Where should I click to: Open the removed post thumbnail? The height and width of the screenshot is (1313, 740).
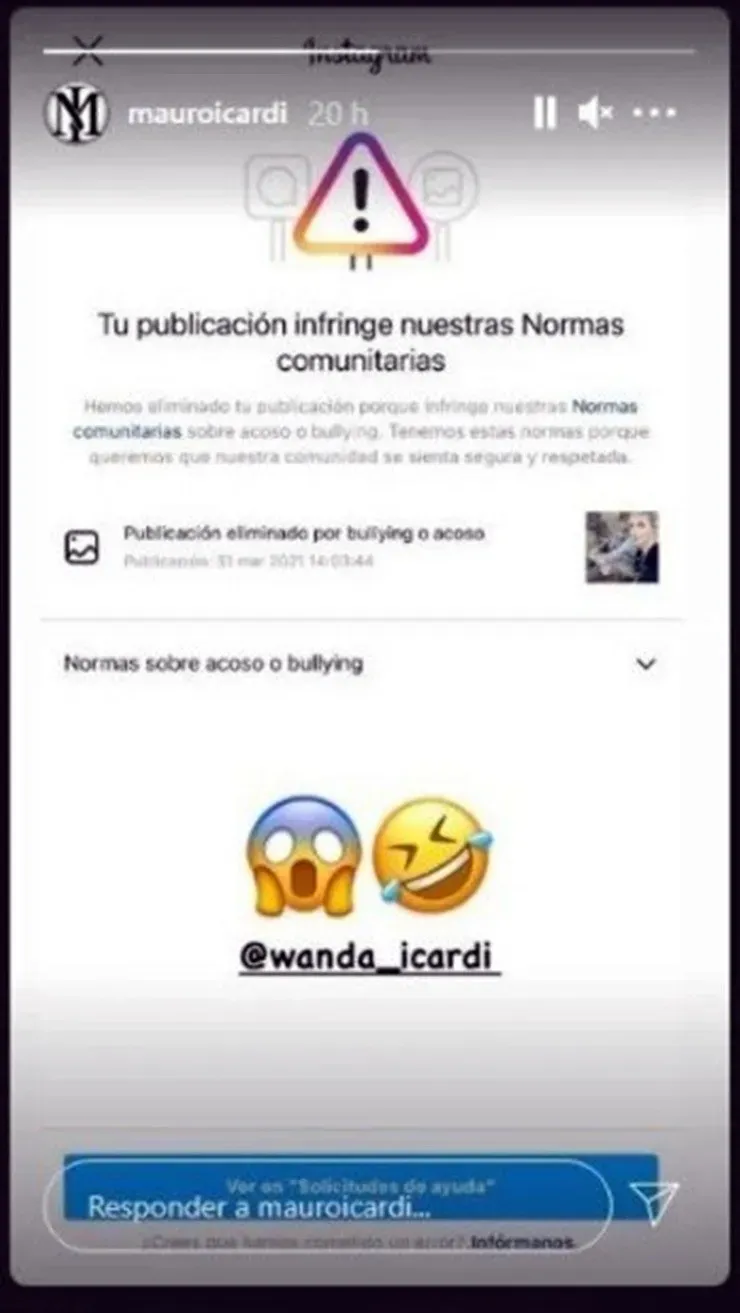coord(620,545)
